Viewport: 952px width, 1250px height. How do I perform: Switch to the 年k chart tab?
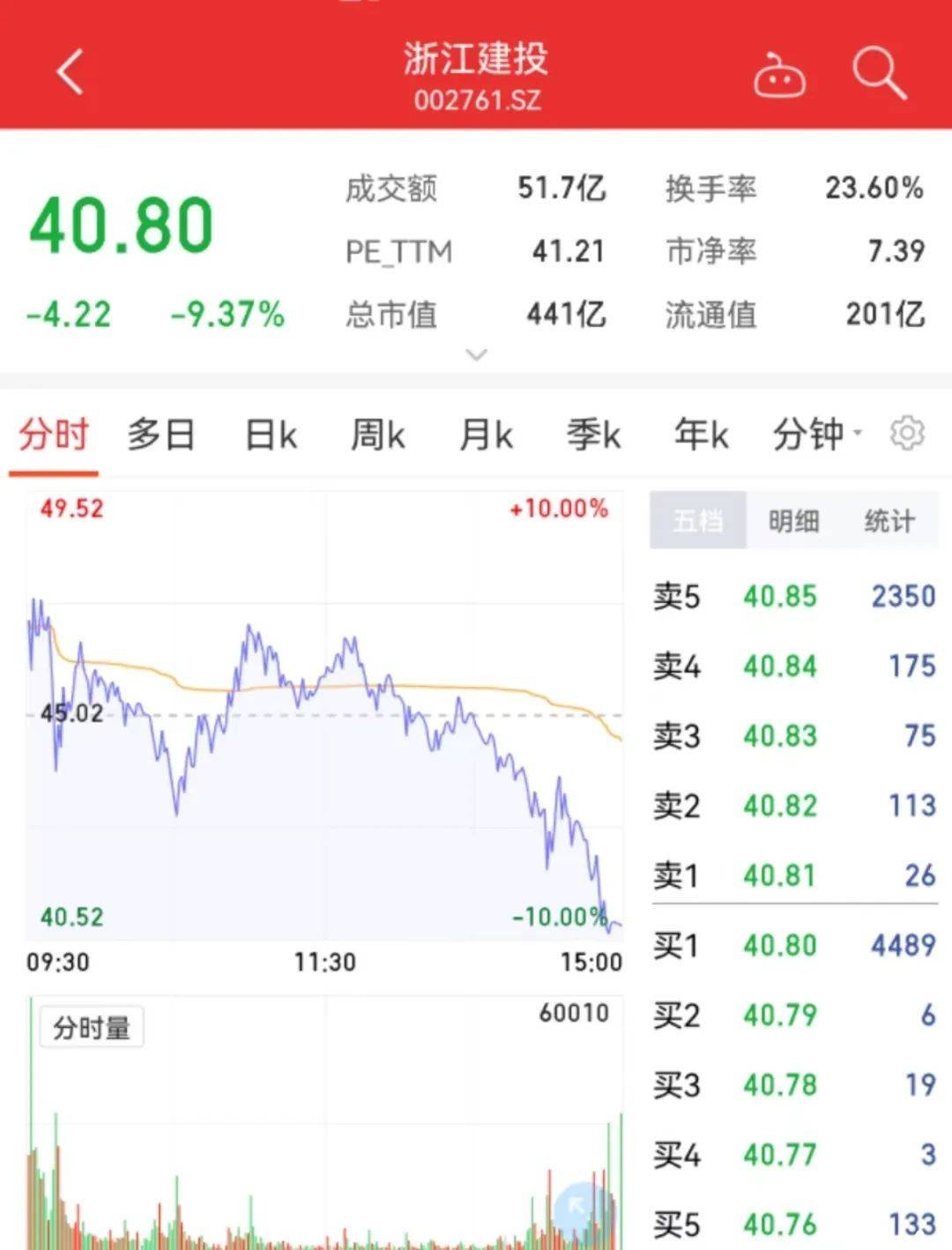[x=701, y=435]
